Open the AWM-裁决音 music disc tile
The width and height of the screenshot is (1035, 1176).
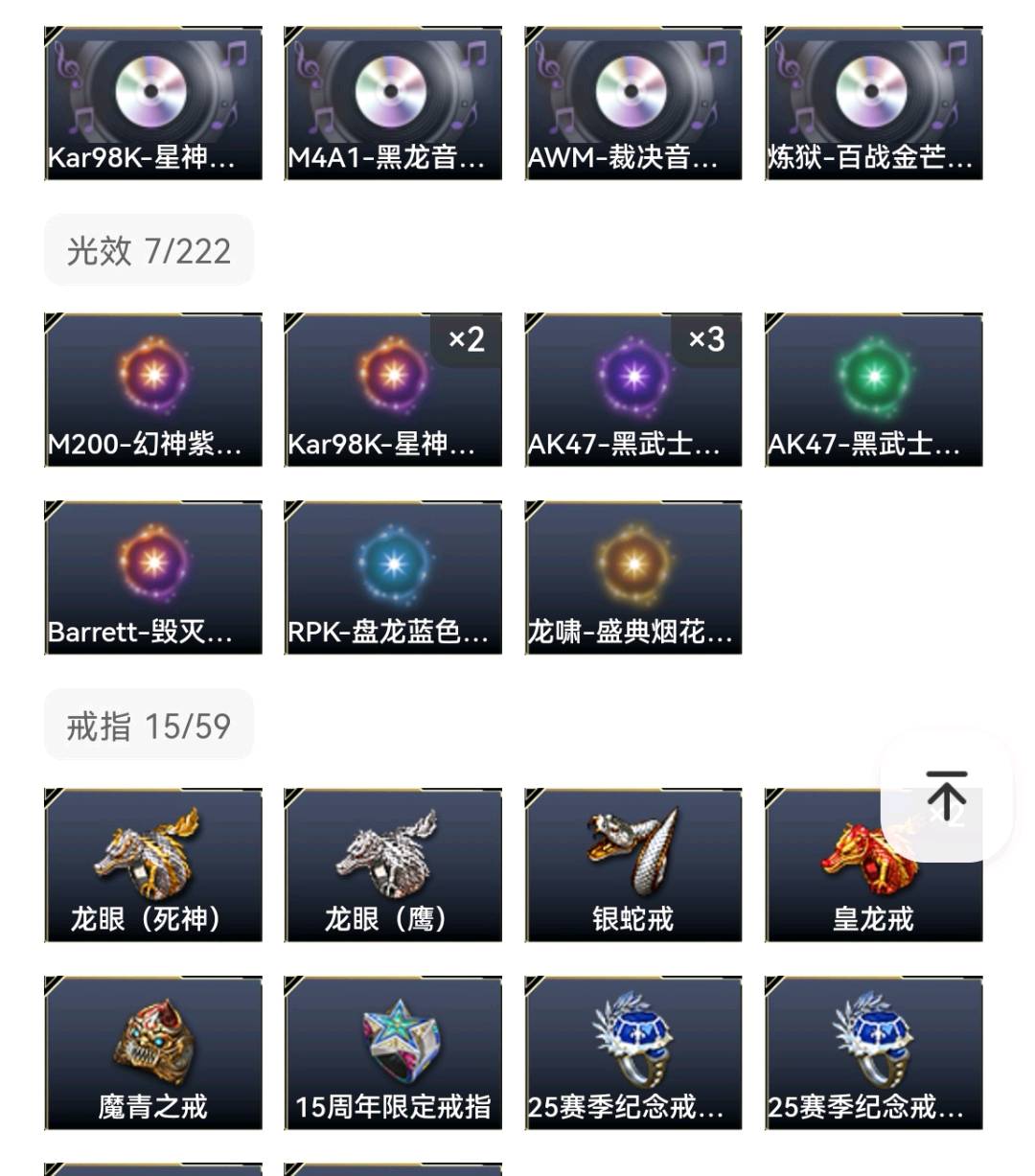[x=632, y=104]
